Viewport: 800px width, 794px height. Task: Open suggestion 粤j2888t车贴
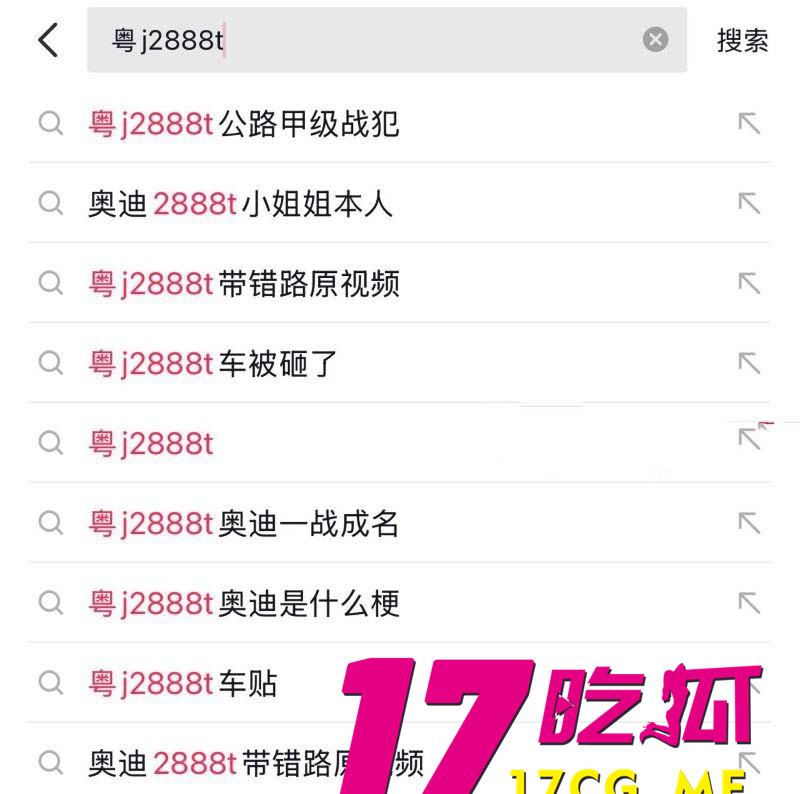tap(183, 683)
